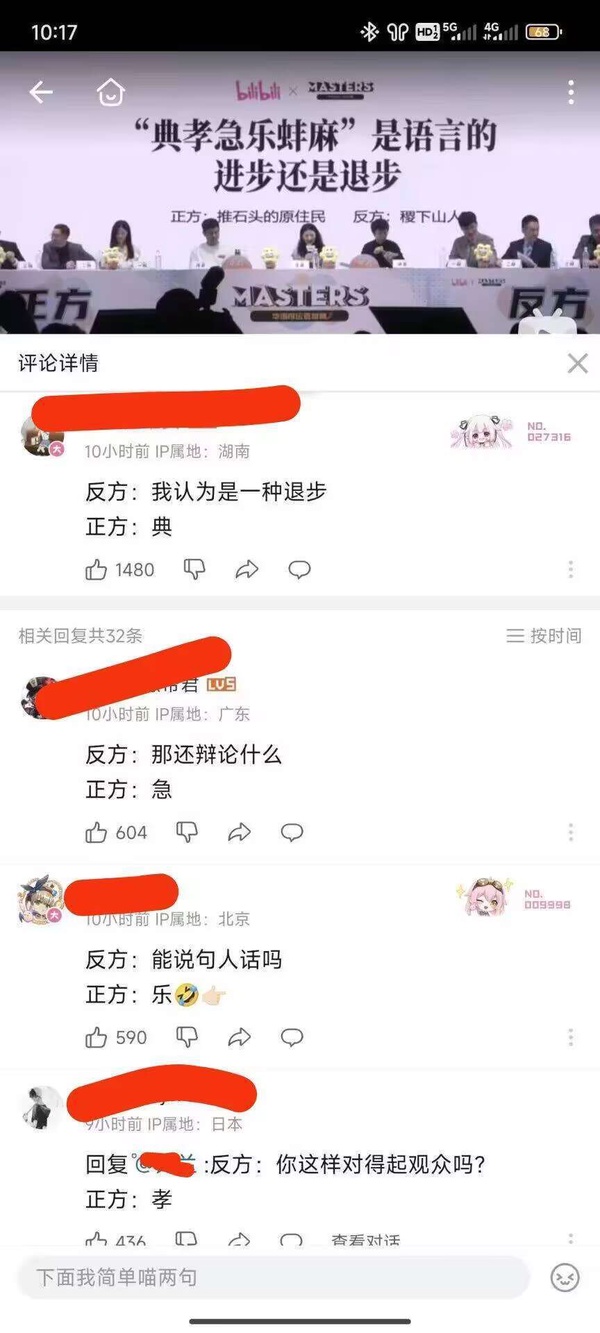This screenshot has width=600, height=1333.
Task: Like the reply with 590 likes
Action: pos(97,1037)
